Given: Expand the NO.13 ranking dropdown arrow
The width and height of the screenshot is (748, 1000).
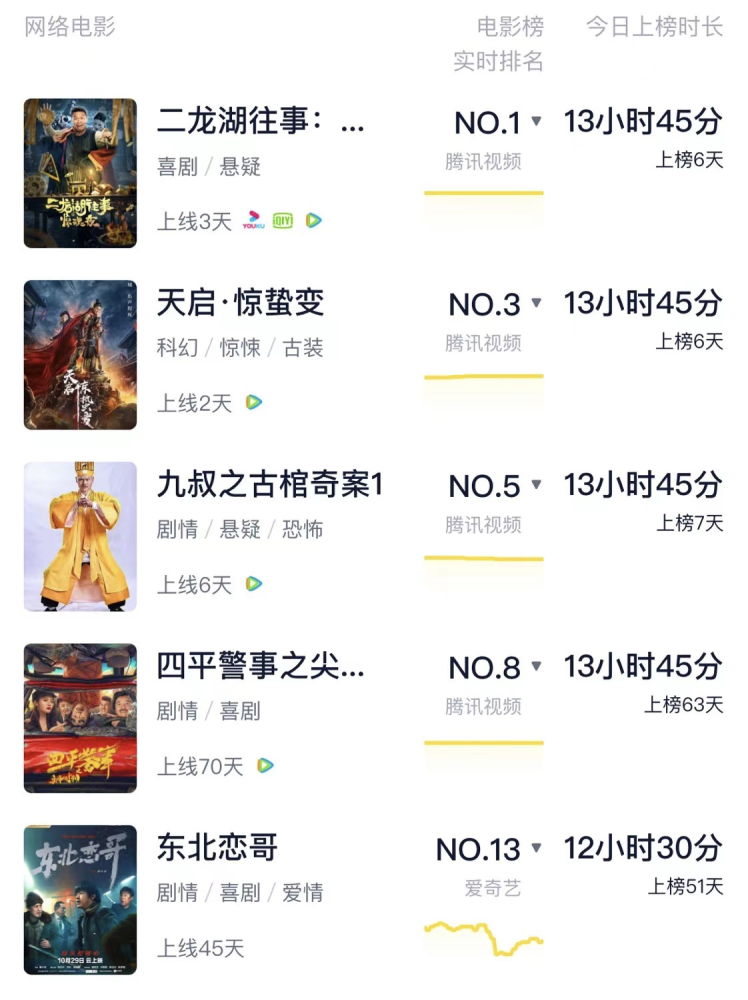Looking at the screenshot, I should [537, 848].
